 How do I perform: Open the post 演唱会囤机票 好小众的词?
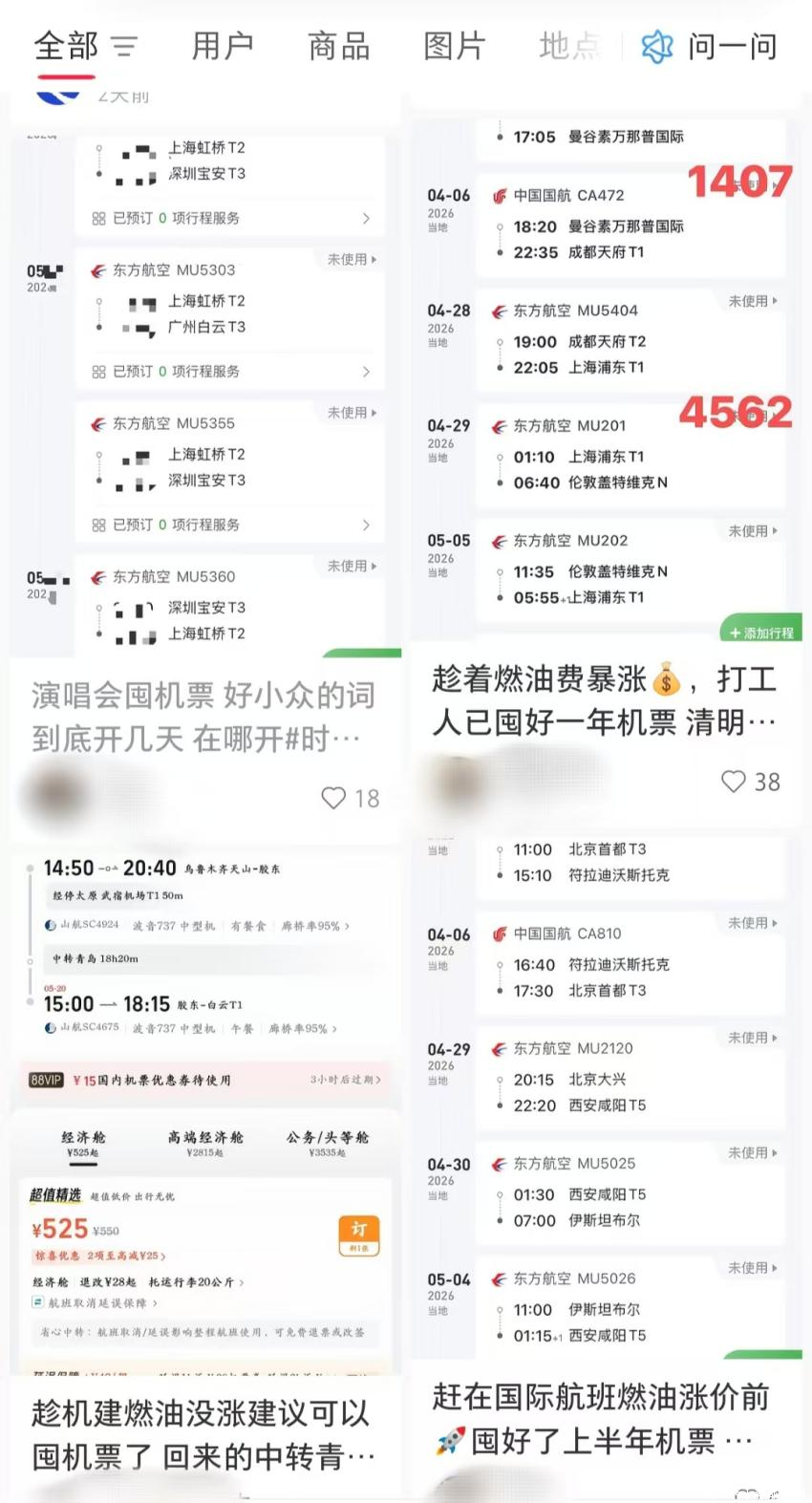203,716
